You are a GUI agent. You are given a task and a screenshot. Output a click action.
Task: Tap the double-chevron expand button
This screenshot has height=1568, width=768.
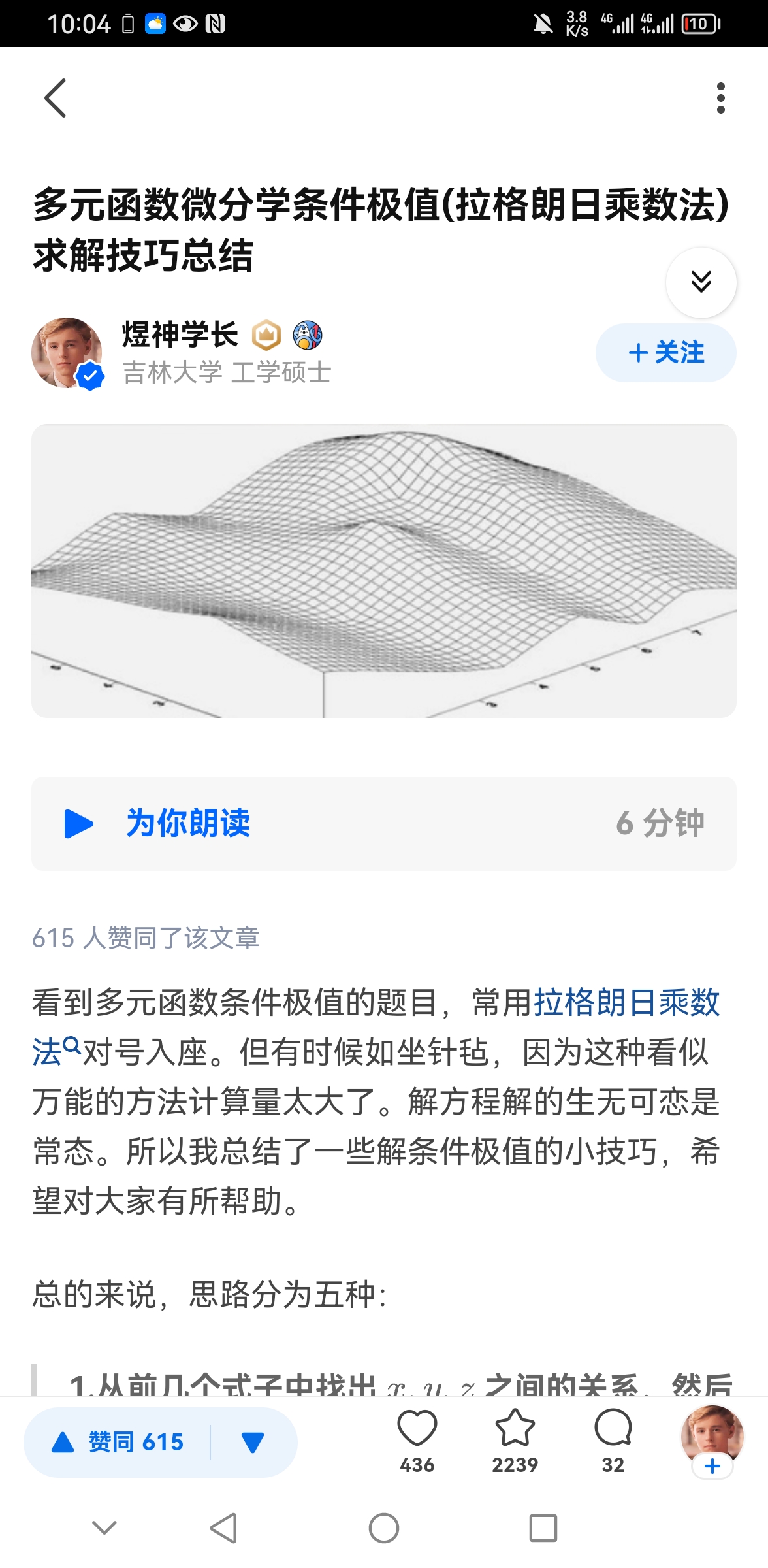coord(701,282)
